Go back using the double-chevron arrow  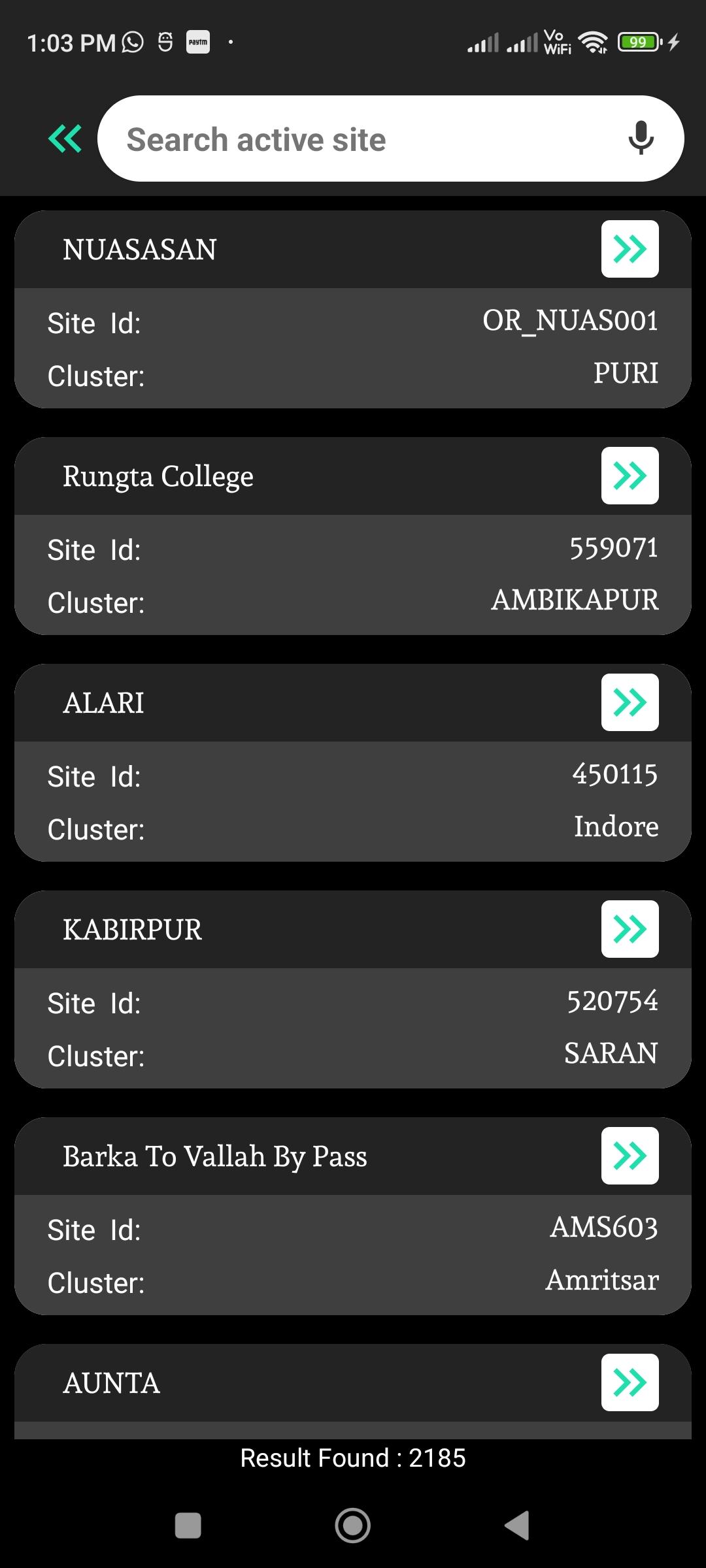(65, 139)
